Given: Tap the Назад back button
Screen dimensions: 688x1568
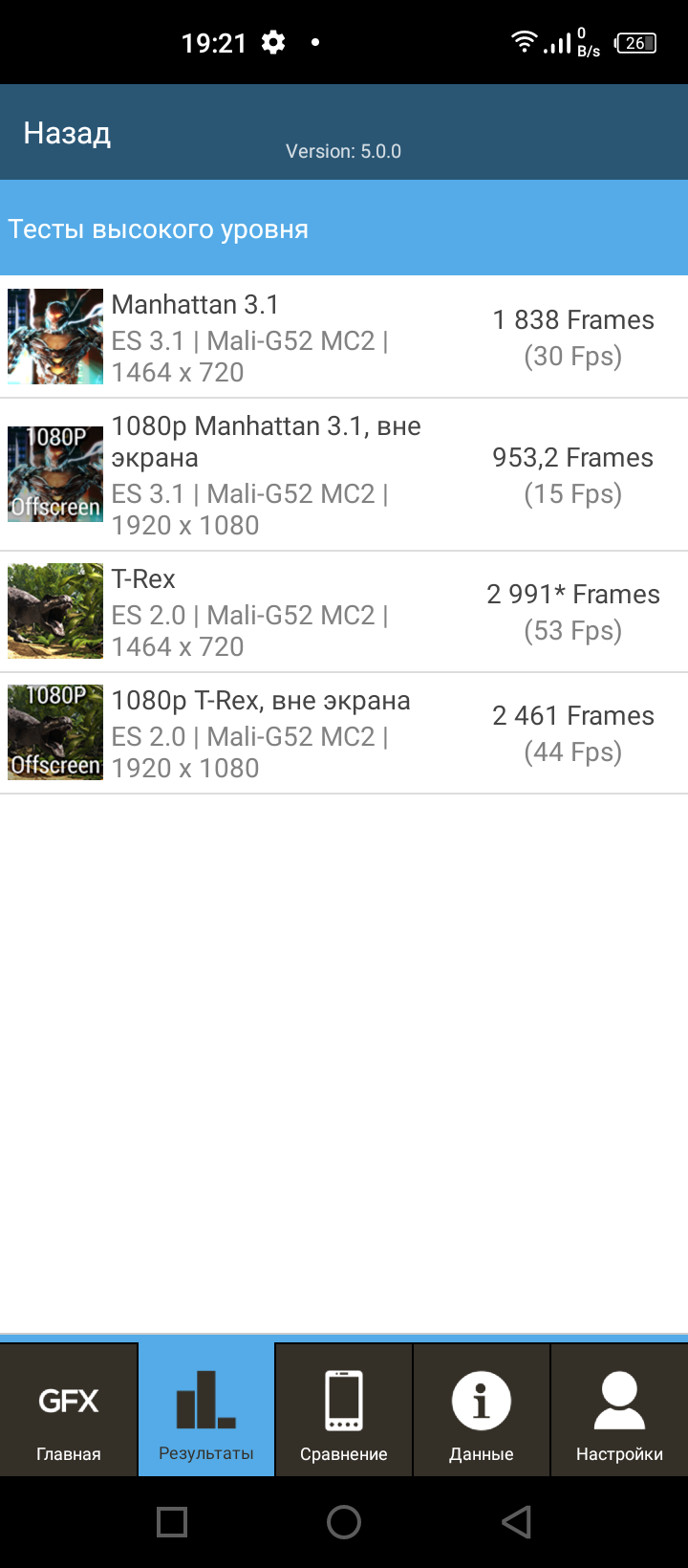Looking at the screenshot, I should tap(67, 133).
